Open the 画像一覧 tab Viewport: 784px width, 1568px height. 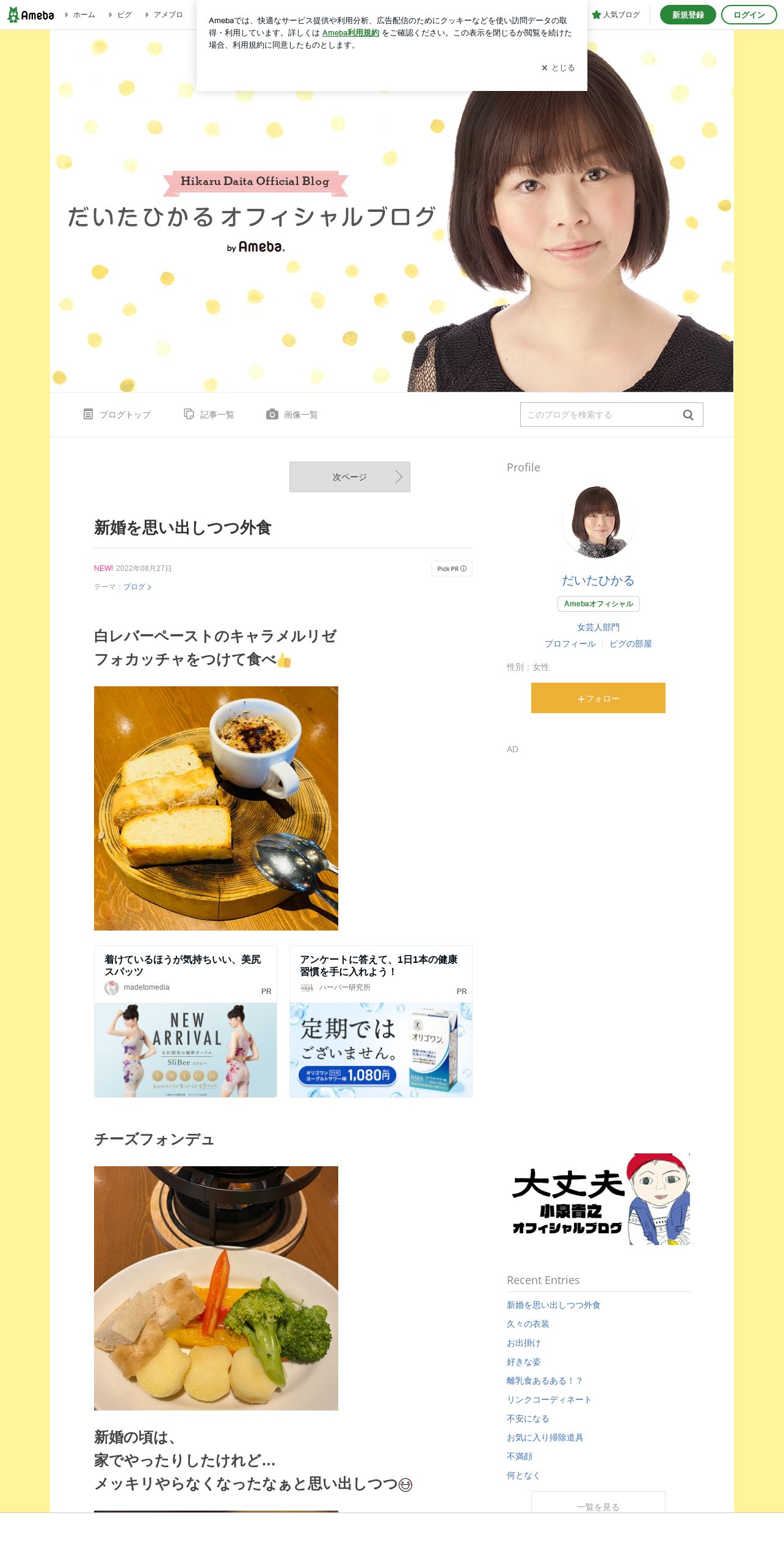click(x=292, y=415)
